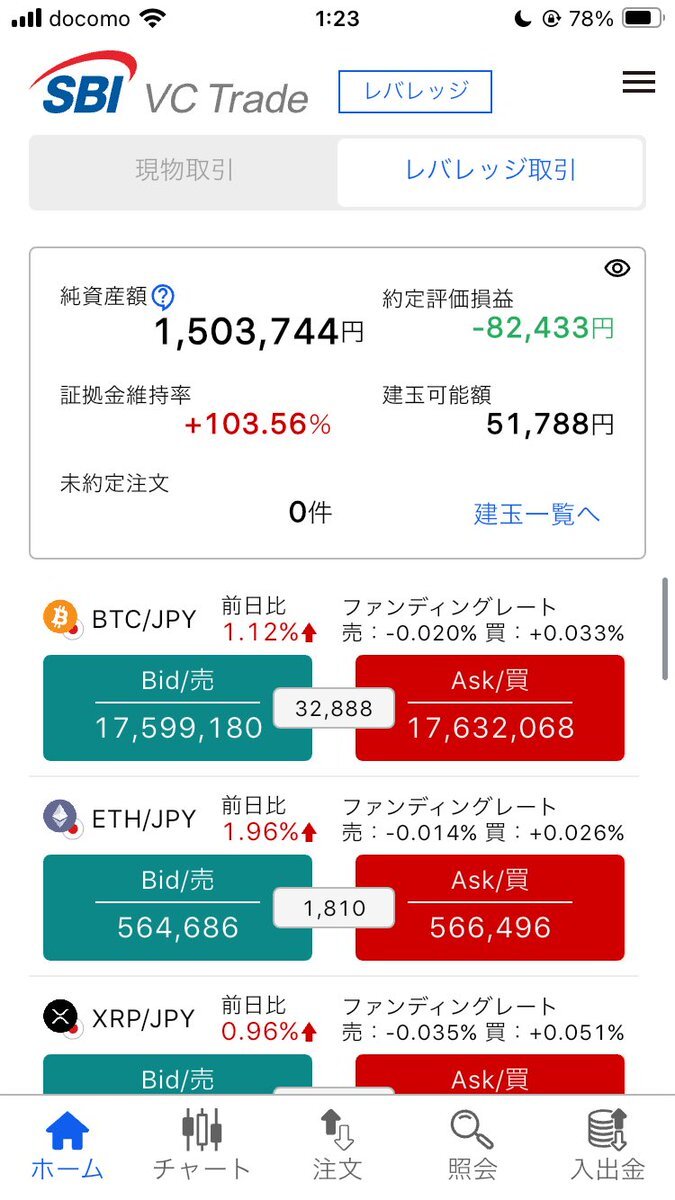
Task: Switch to the 現物取引 tab
Action: pyautogui.click(x=184, y=171)
